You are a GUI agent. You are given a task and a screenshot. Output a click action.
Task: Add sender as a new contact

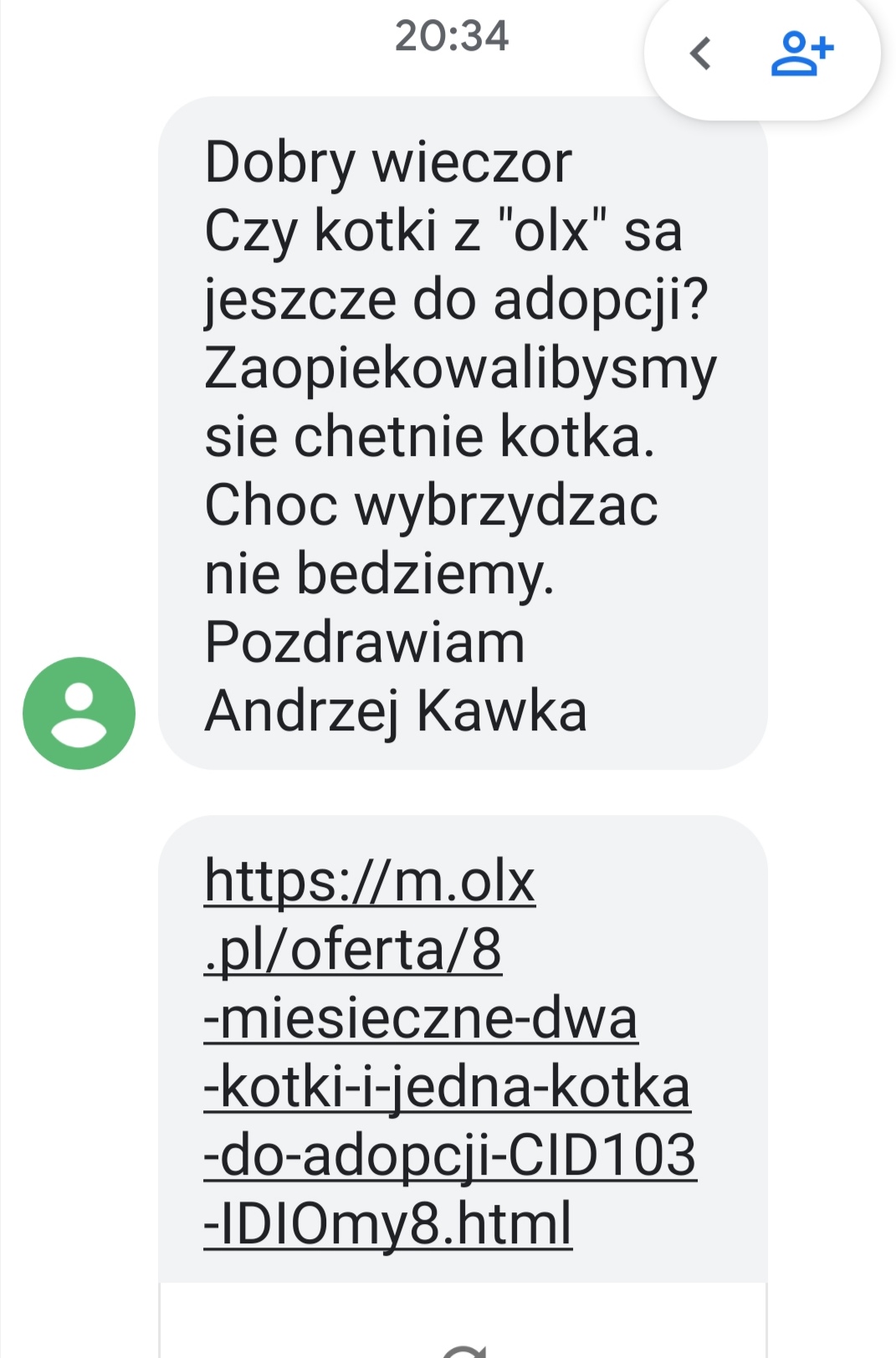click(801, 54)
